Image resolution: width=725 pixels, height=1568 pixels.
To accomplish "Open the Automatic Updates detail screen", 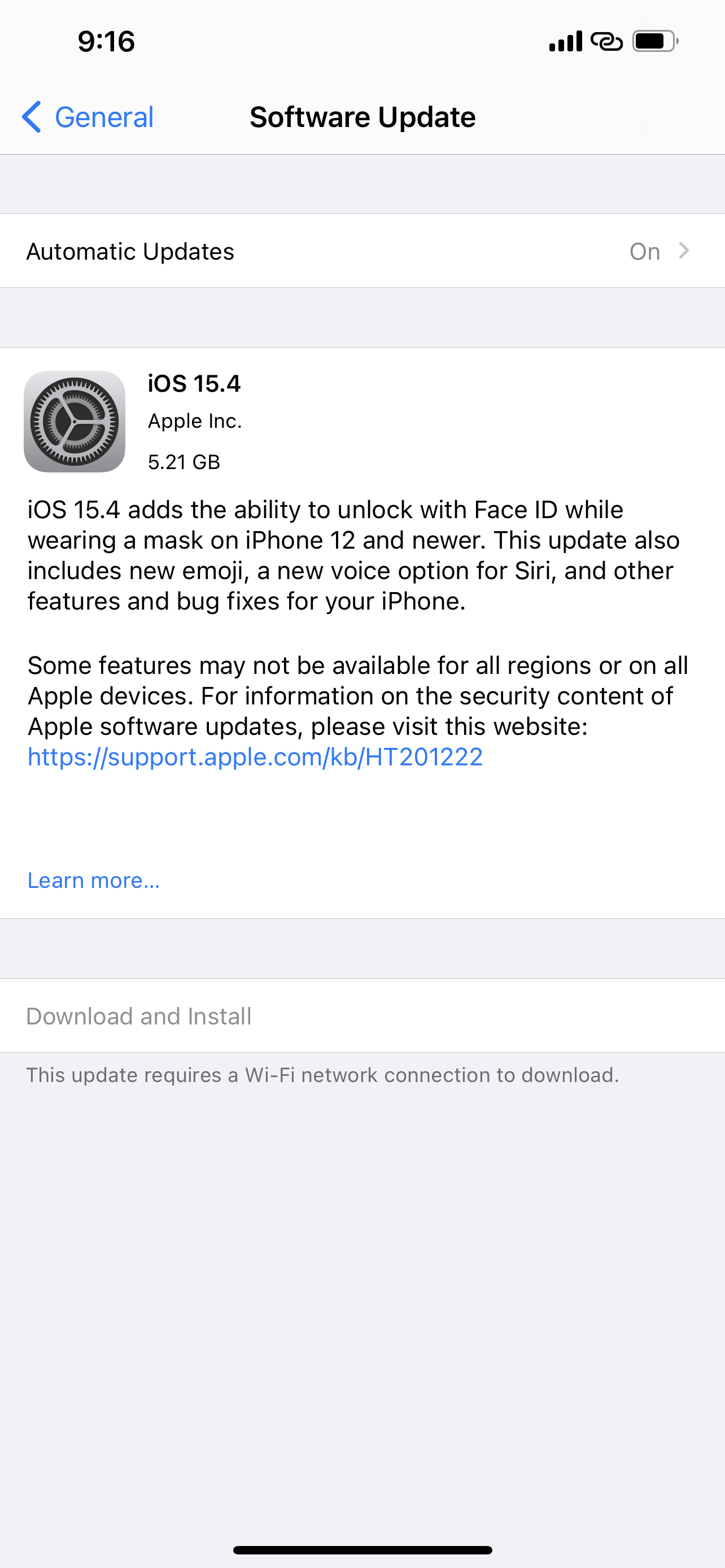I will pyautogui.click(x=362, y=251).
